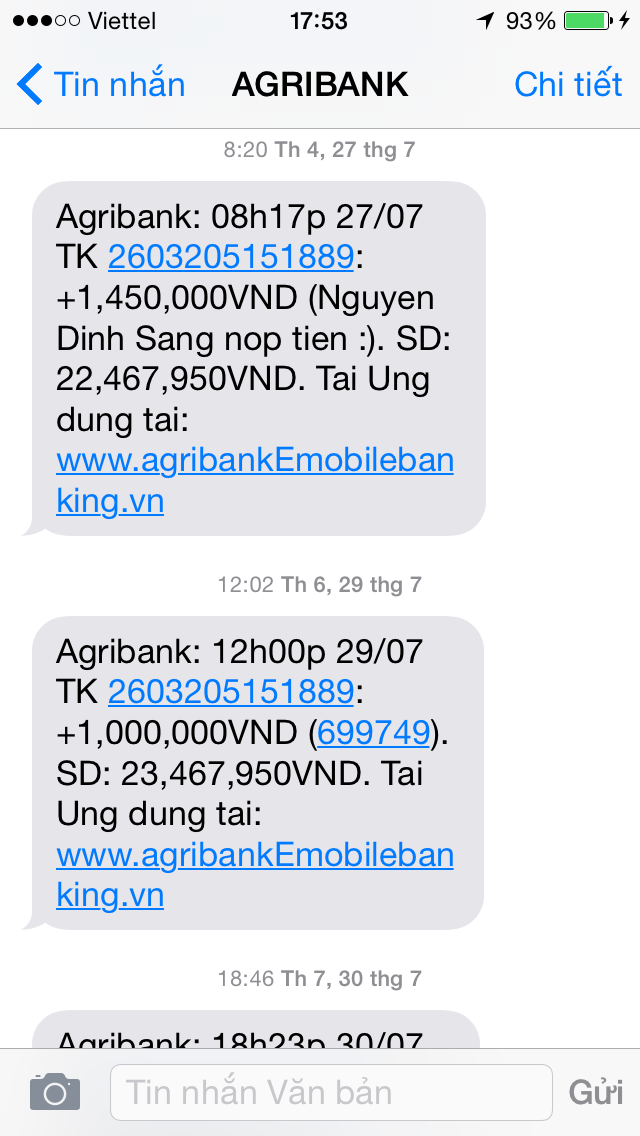
Task: Tap the Gửi send button
Action: pyautogui.click(x=596, y=1093)
